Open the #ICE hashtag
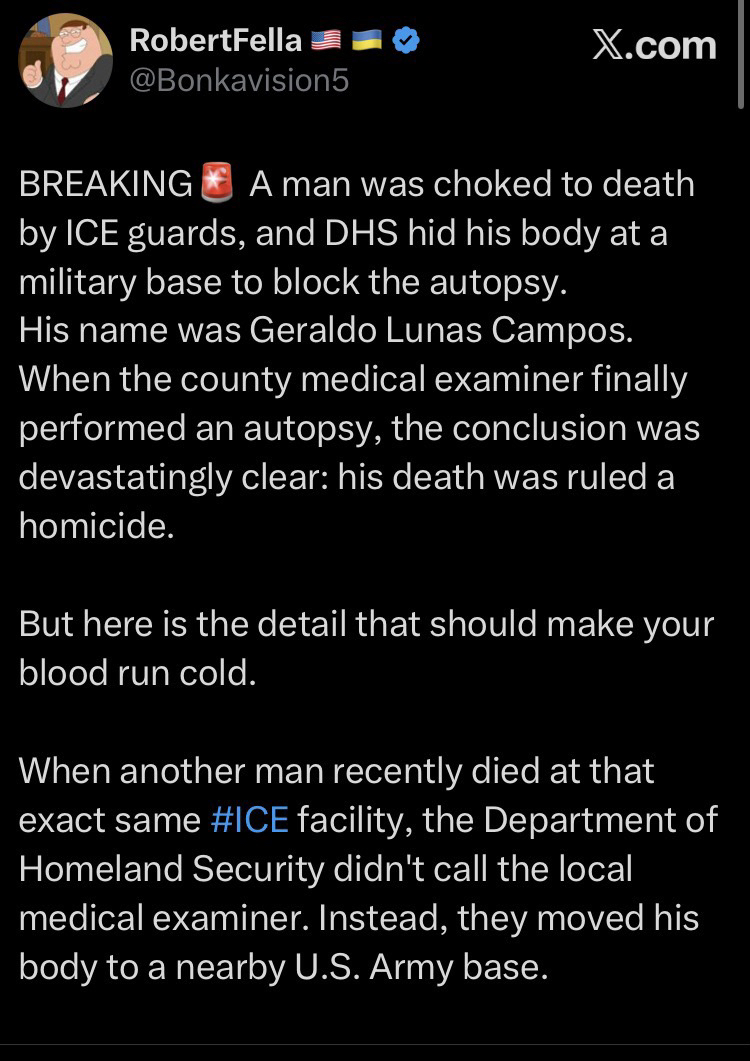 pyautogui.click(x=250, y=820)
